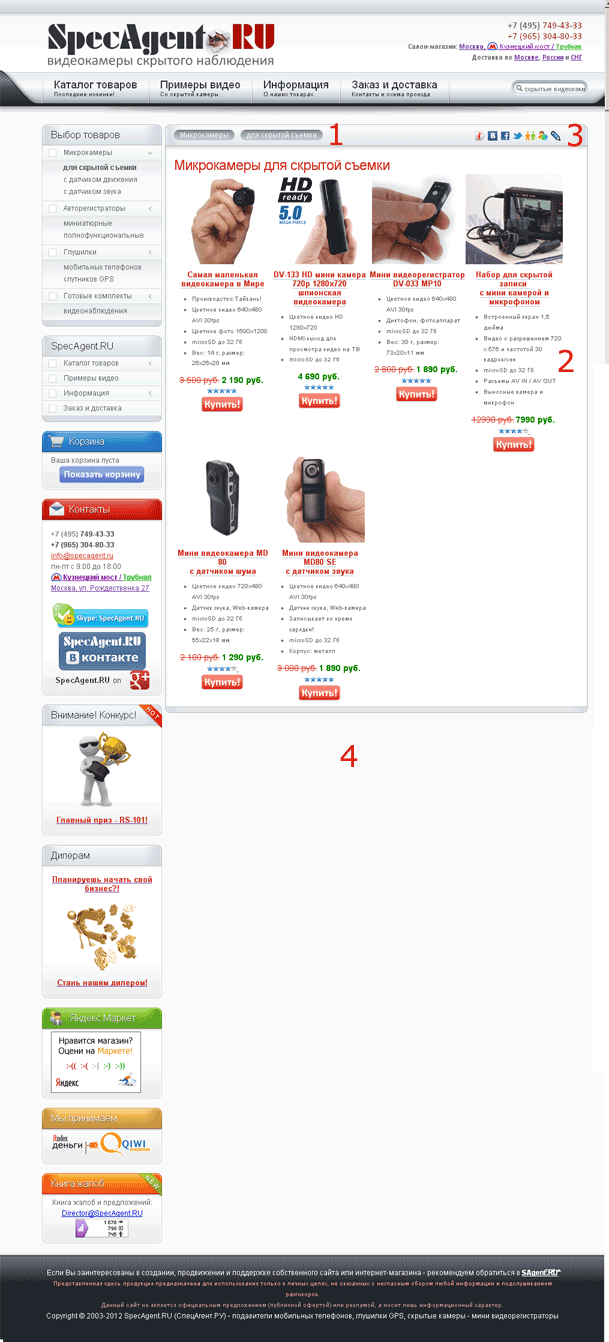Tap the Микрокамеры breadcrumb chip

click(203, 134)
